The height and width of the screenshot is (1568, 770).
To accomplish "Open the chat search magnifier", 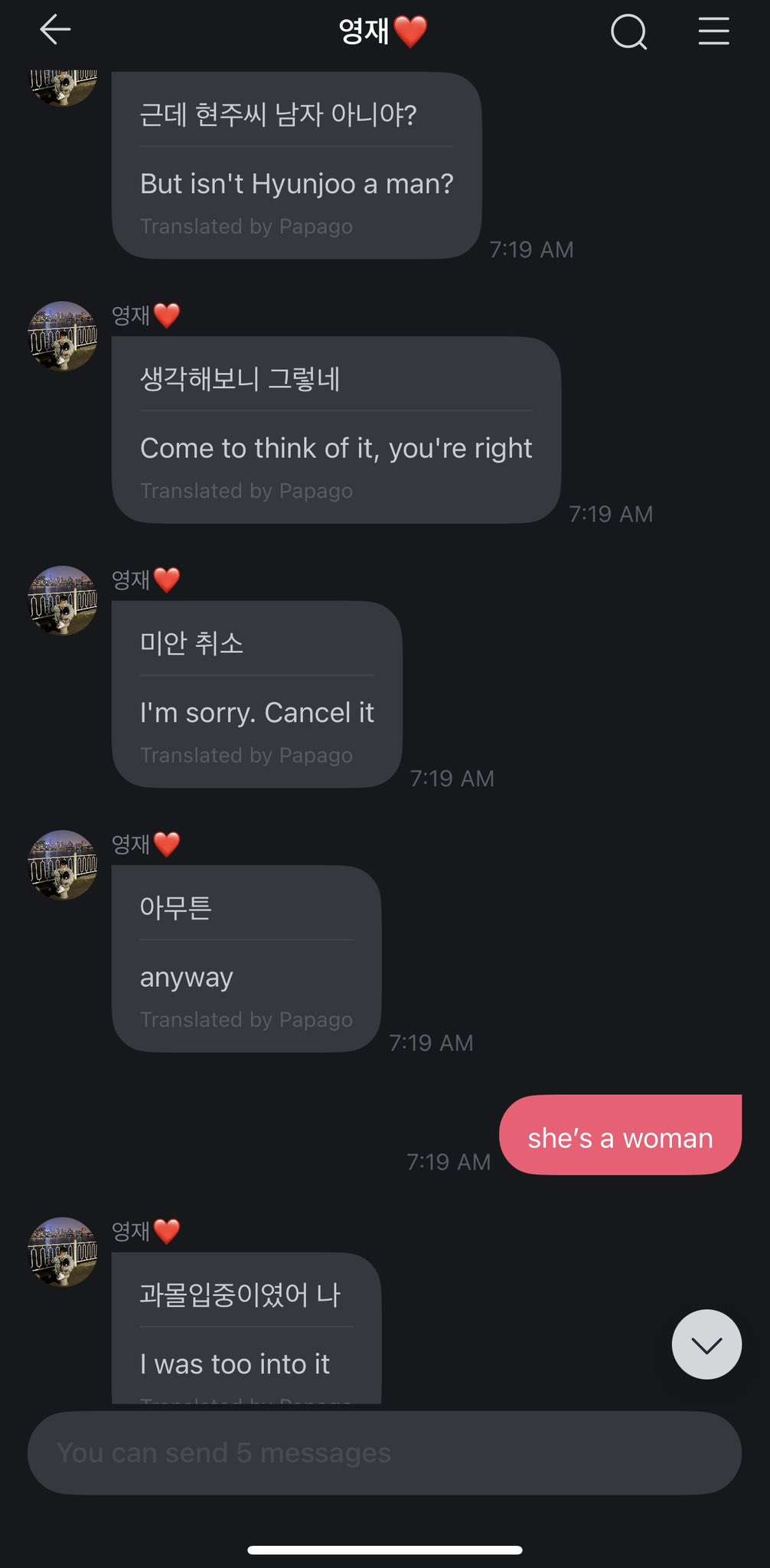I will pyautogui.click(x=628, y=32).
